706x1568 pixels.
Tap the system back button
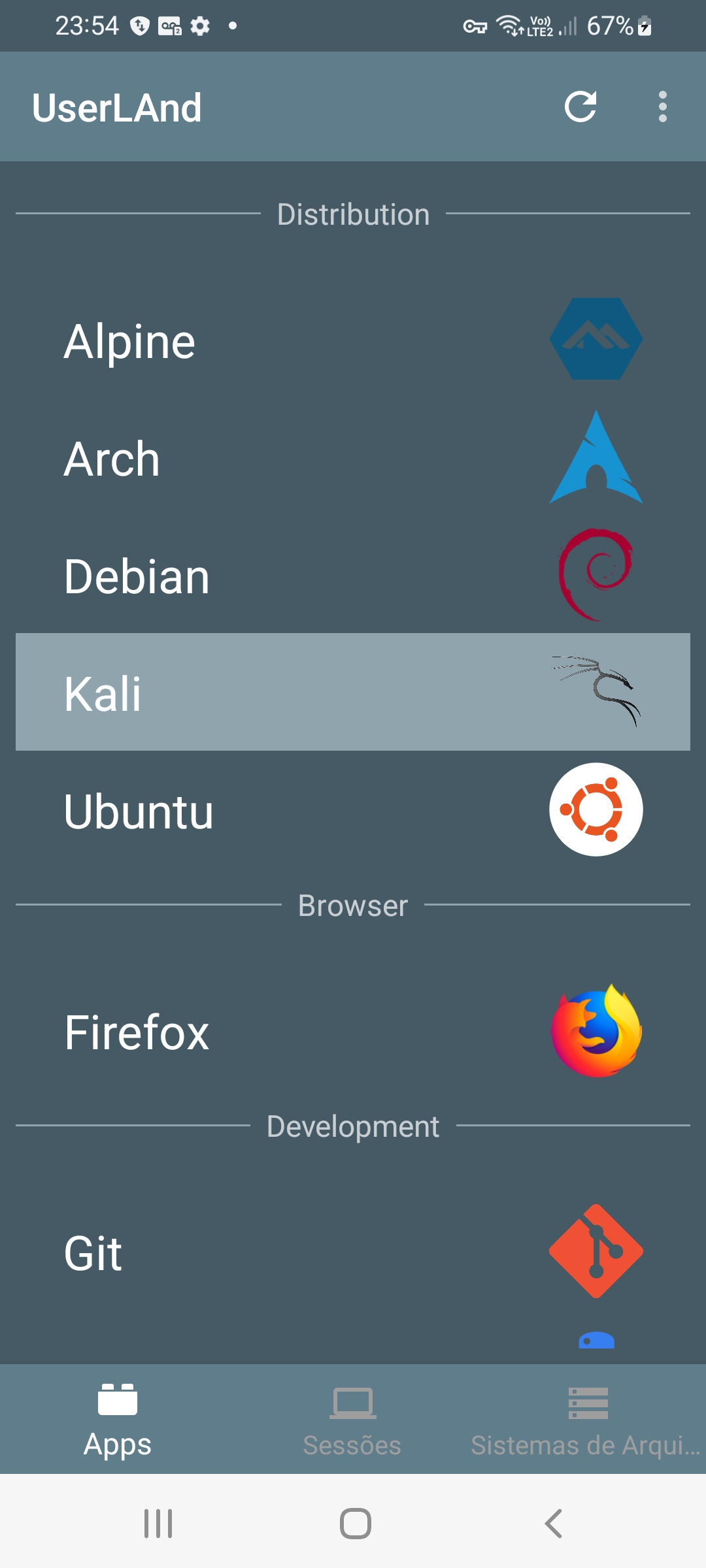[553, 1524]
